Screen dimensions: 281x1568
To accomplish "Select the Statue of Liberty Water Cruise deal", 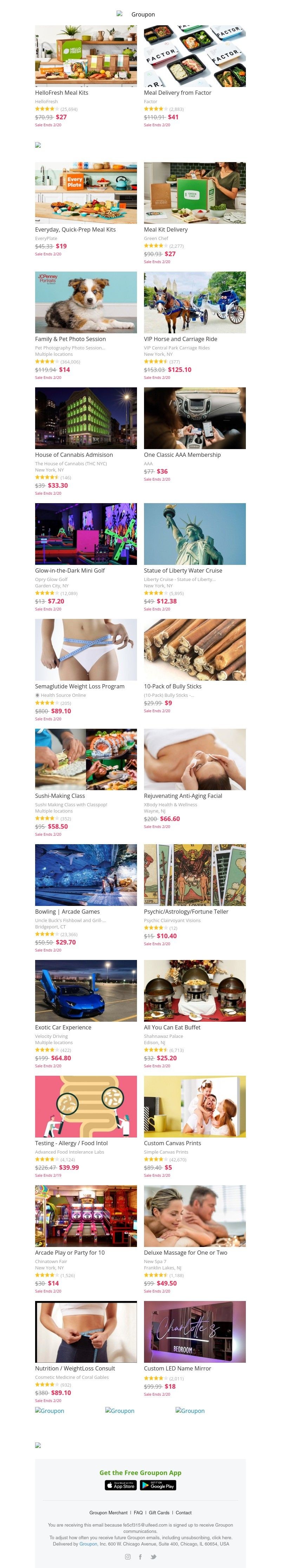I will (195, 534).
